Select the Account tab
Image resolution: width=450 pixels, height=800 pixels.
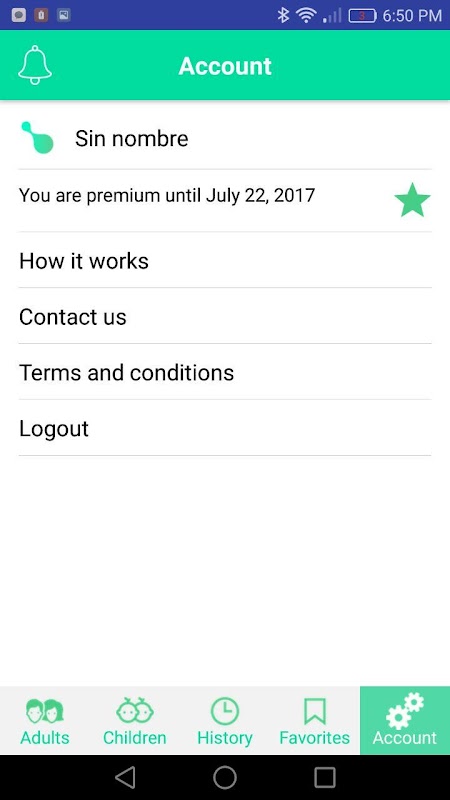(x=405, y=721)
